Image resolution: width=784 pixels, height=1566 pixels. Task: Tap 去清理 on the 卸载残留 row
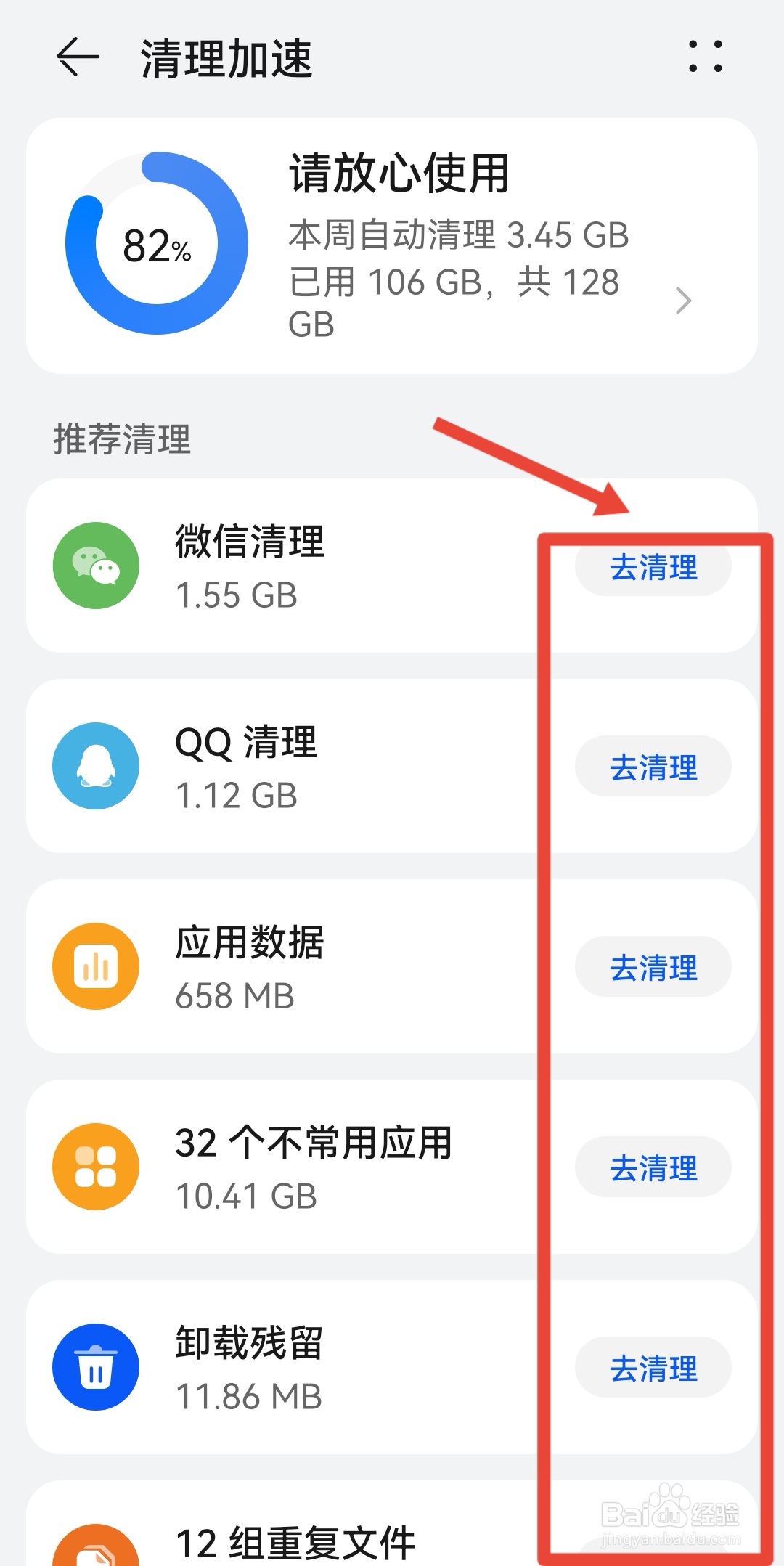coord(653,1368)
